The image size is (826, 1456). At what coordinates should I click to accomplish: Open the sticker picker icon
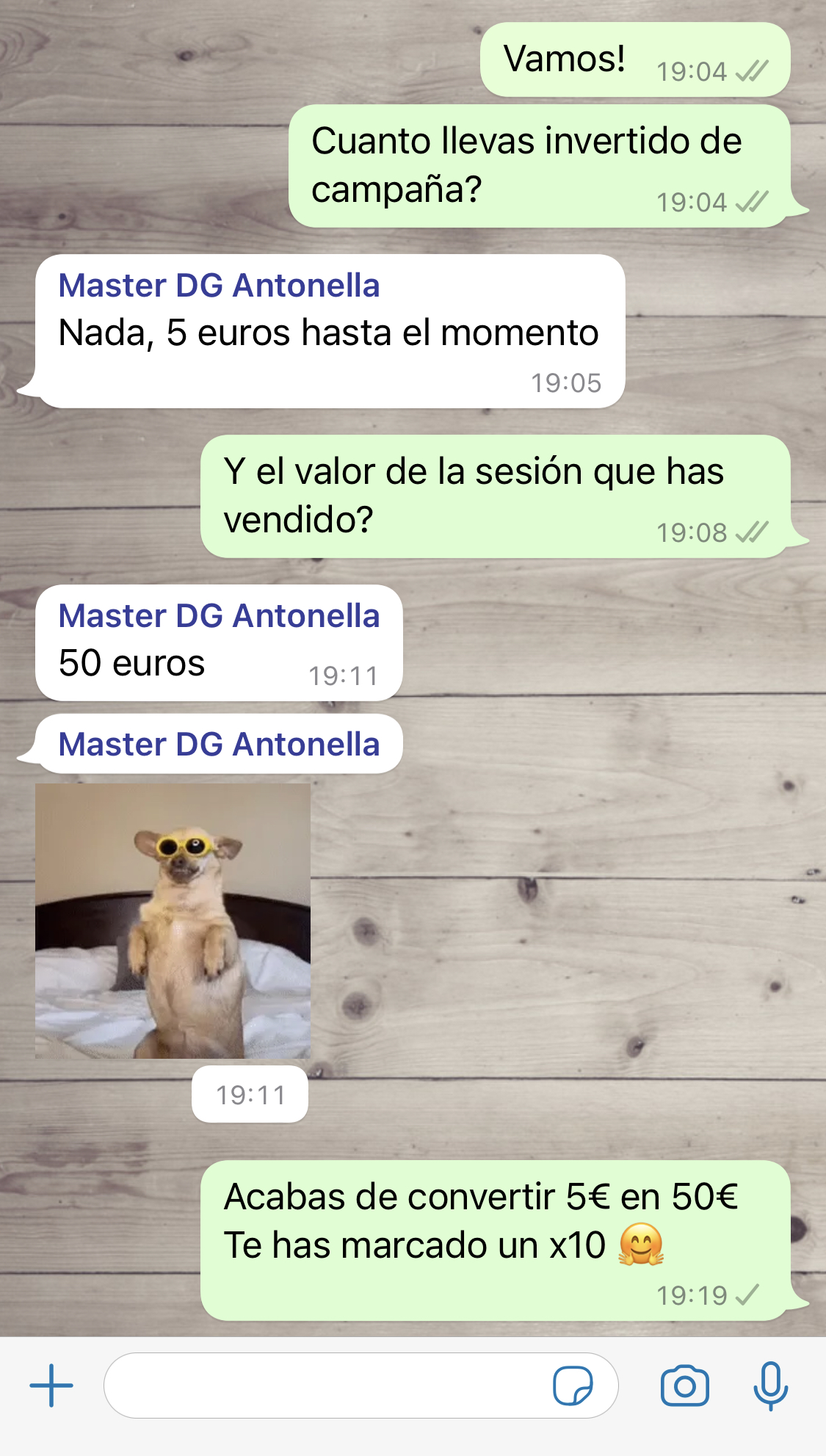tap(573, 1386)
